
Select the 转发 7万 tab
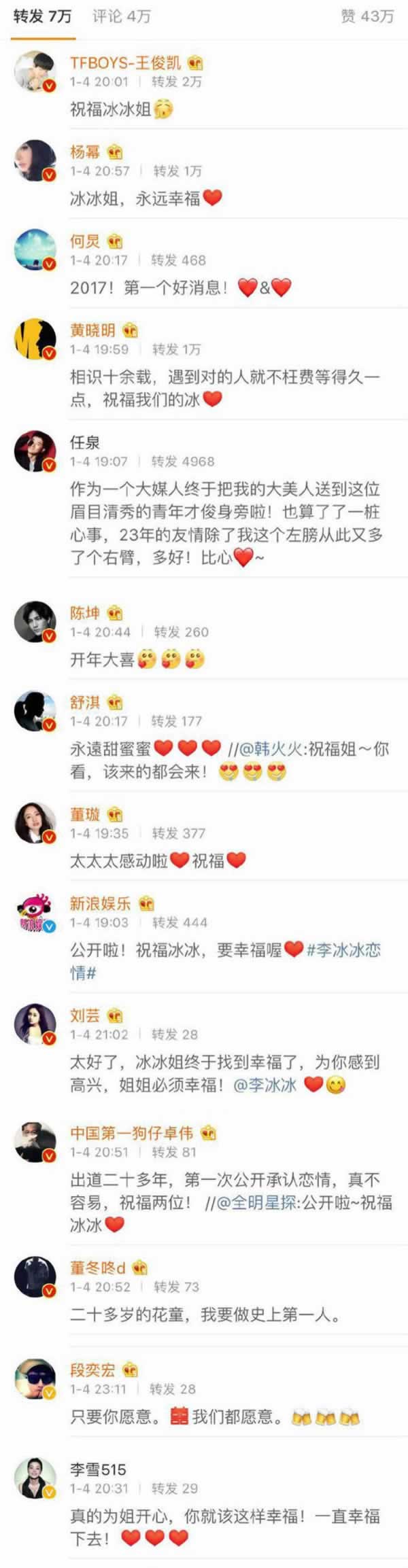[x=42, y=16]
